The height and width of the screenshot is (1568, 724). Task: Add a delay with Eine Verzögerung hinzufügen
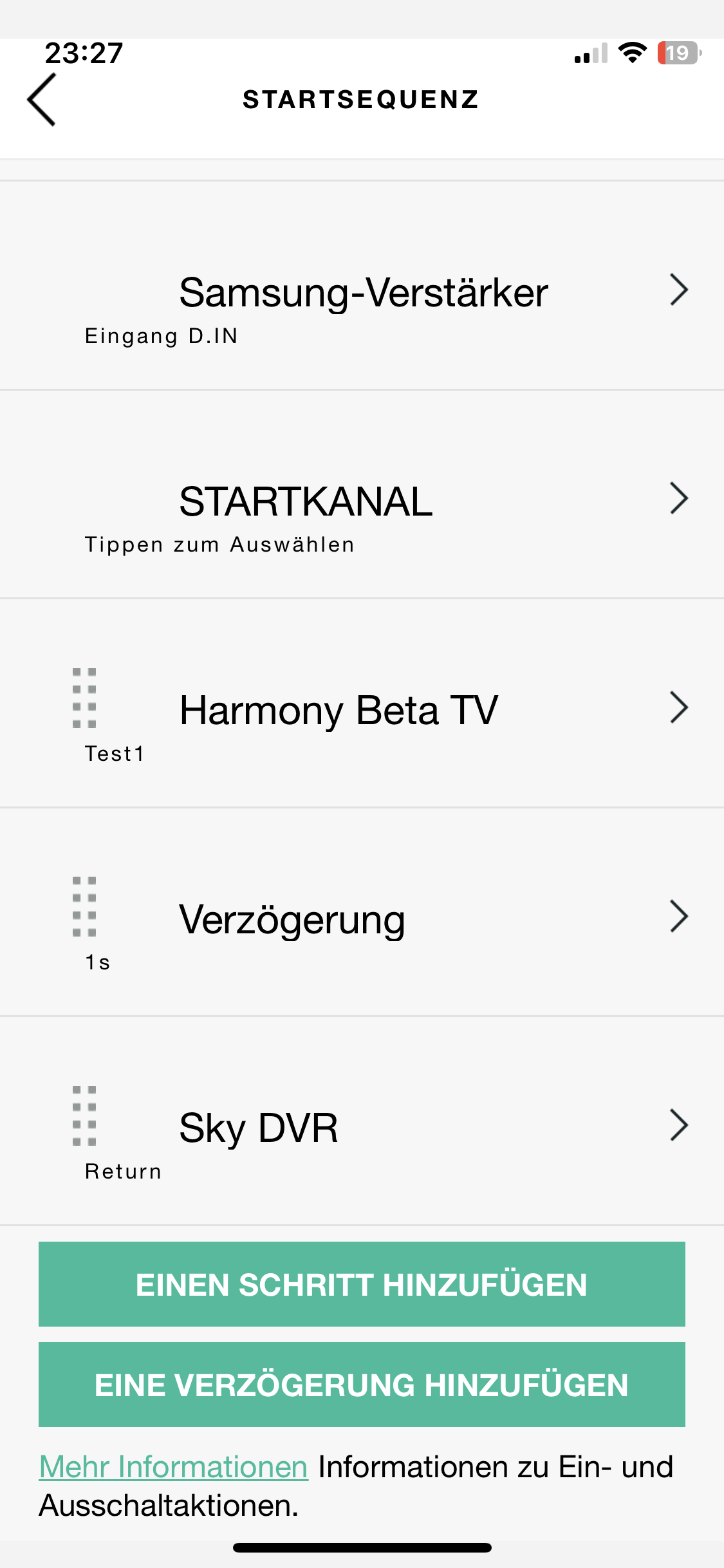coord(362,1385)
